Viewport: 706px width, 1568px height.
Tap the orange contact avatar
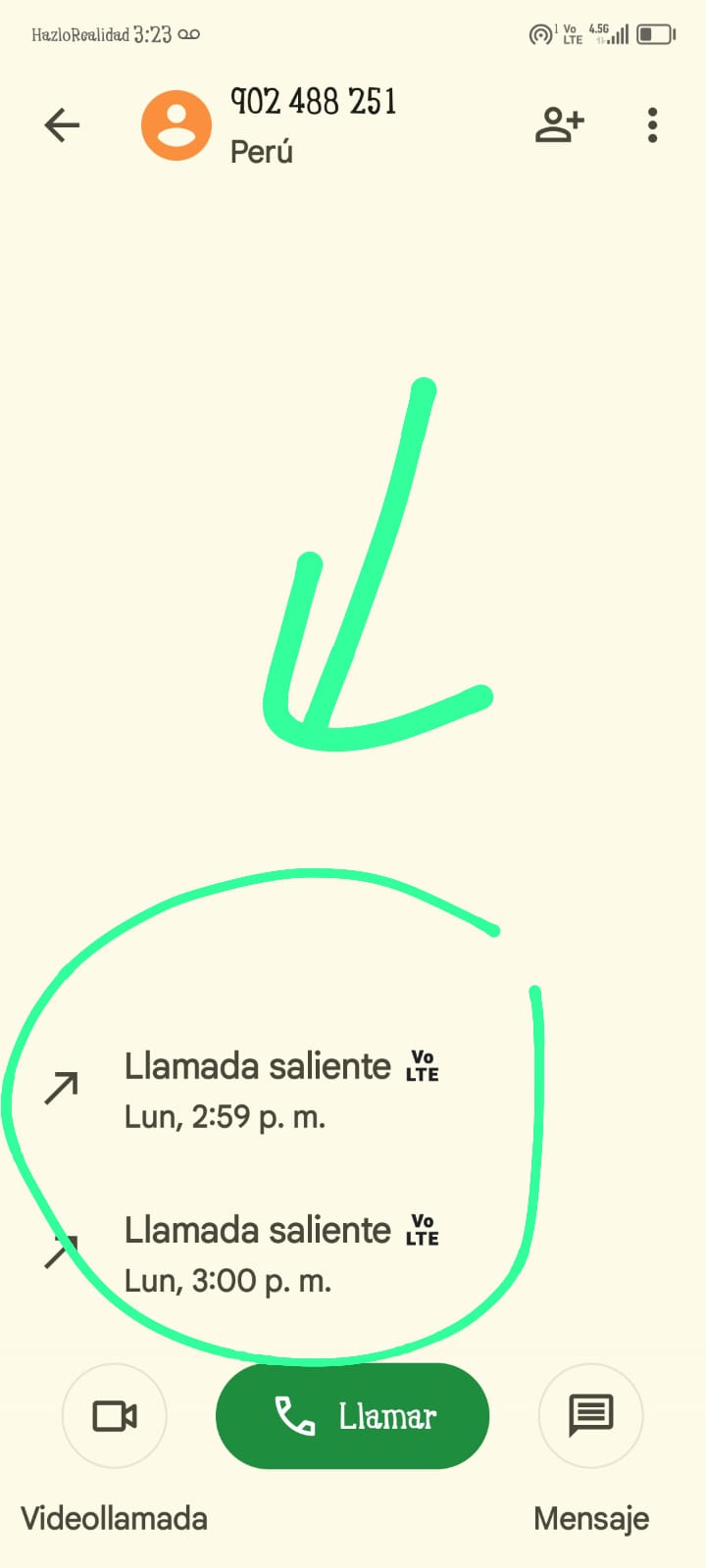point(176,125)
